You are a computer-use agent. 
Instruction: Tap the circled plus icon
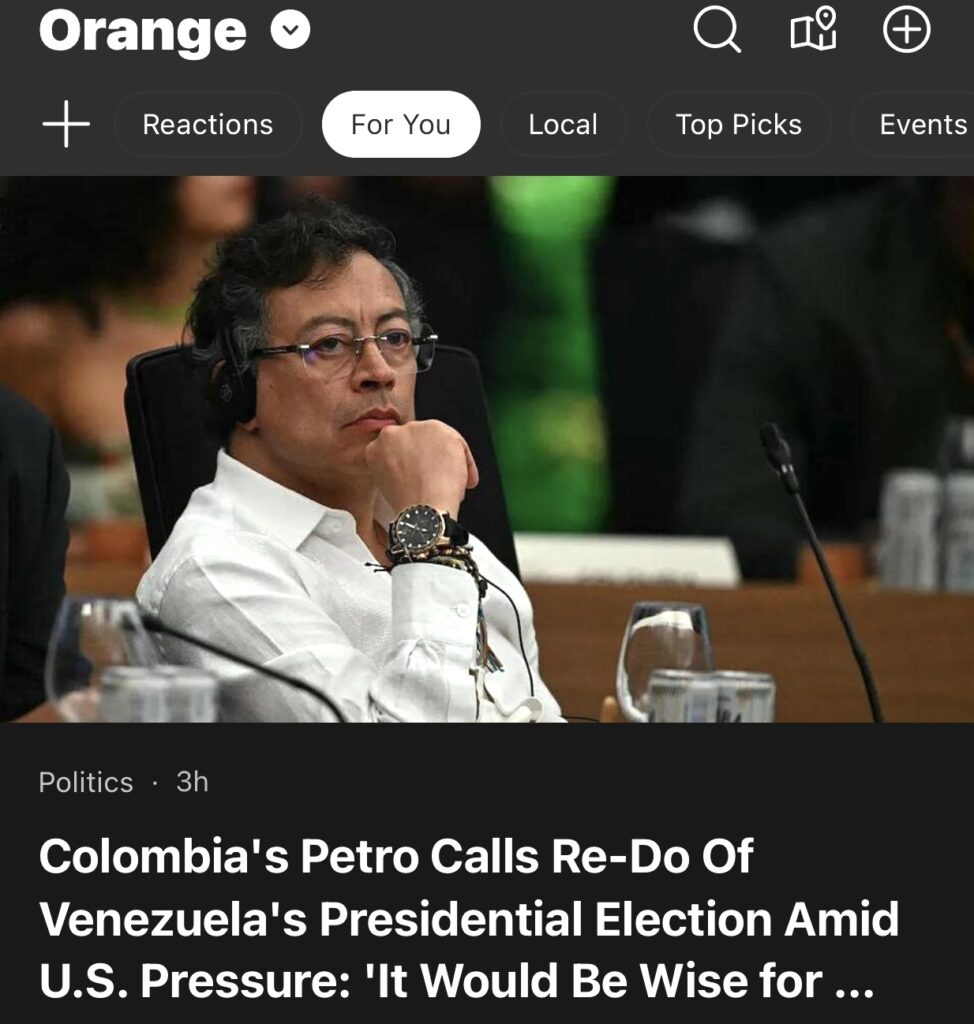tap(906, 30)
